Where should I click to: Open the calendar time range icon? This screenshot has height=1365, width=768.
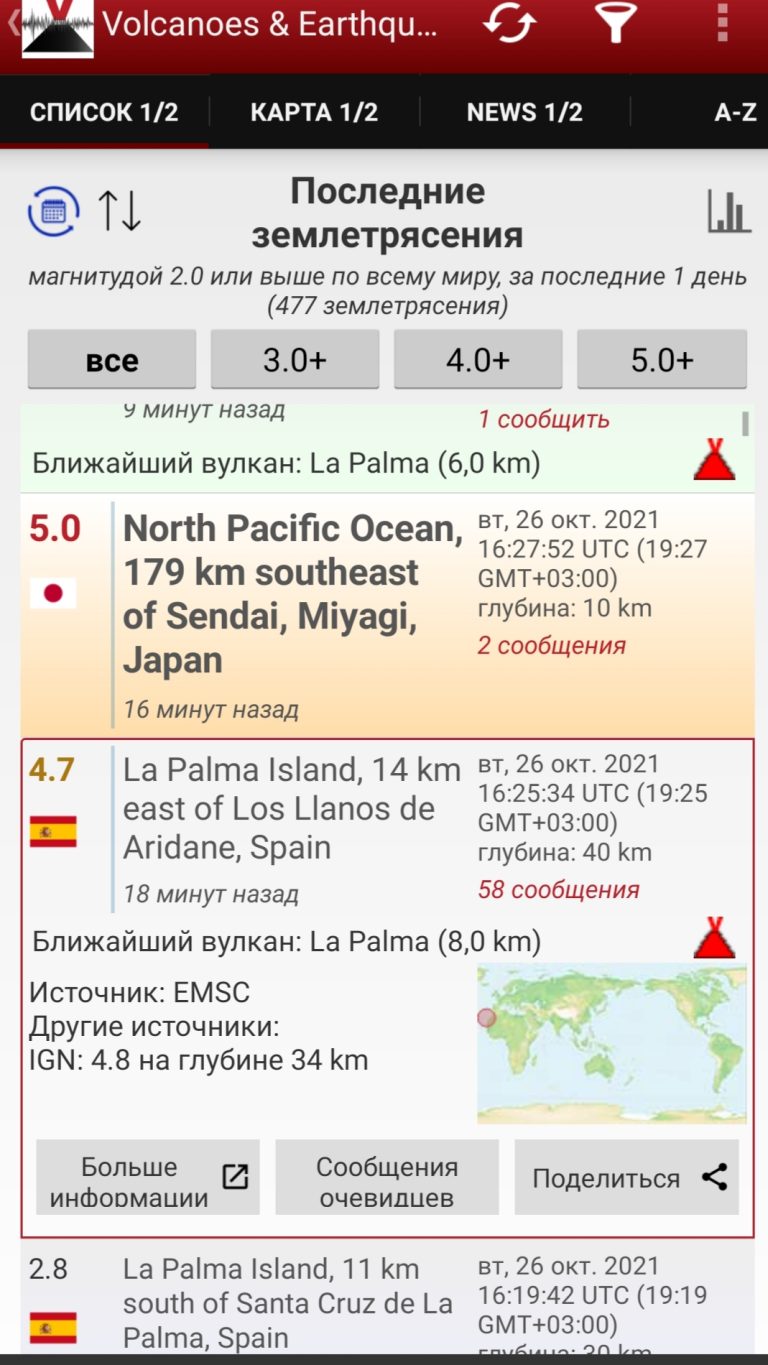pyautogui.click(x=53, y=211)
